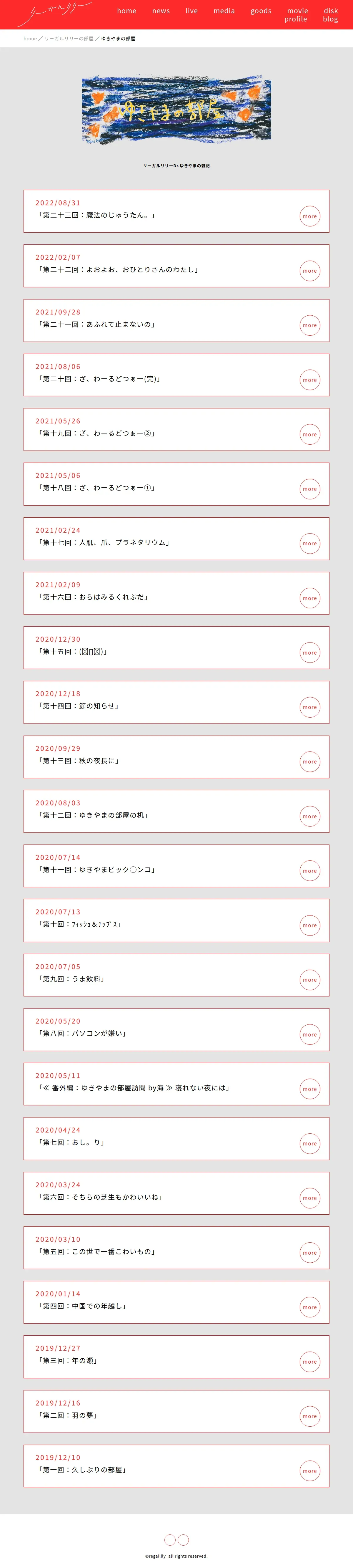The image size is (353, 1568).
Task: Open 第四回：中国での年越し entry
Action: pos(309,1307)
